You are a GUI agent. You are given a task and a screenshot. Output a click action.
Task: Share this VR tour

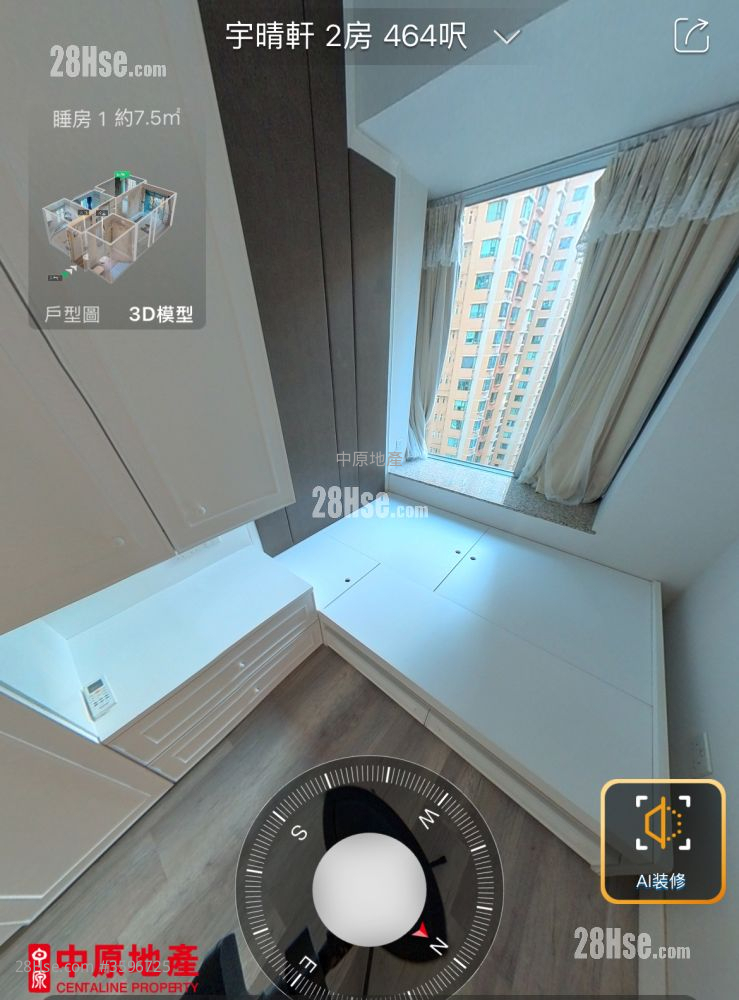(x=691, y=36)
